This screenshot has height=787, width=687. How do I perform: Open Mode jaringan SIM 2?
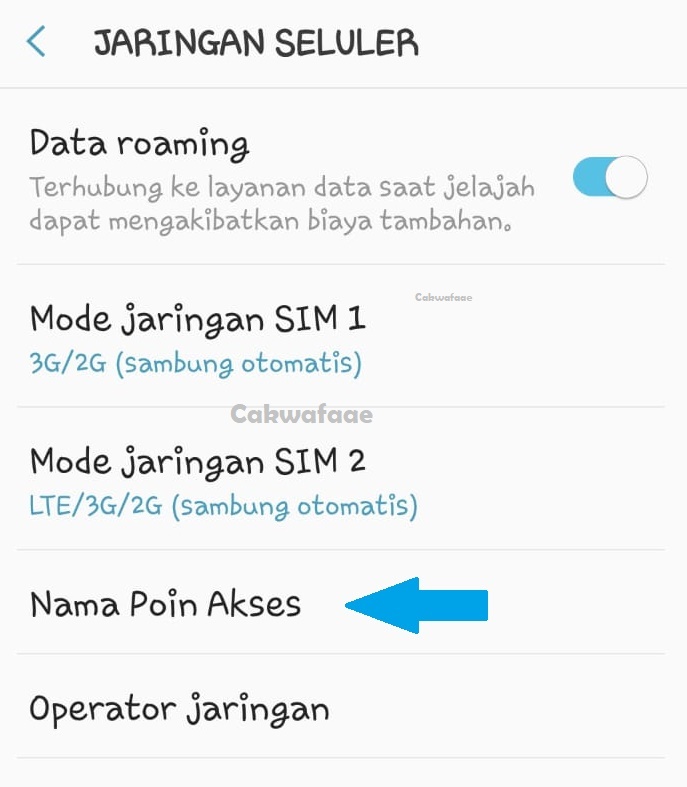click(223, 480)
